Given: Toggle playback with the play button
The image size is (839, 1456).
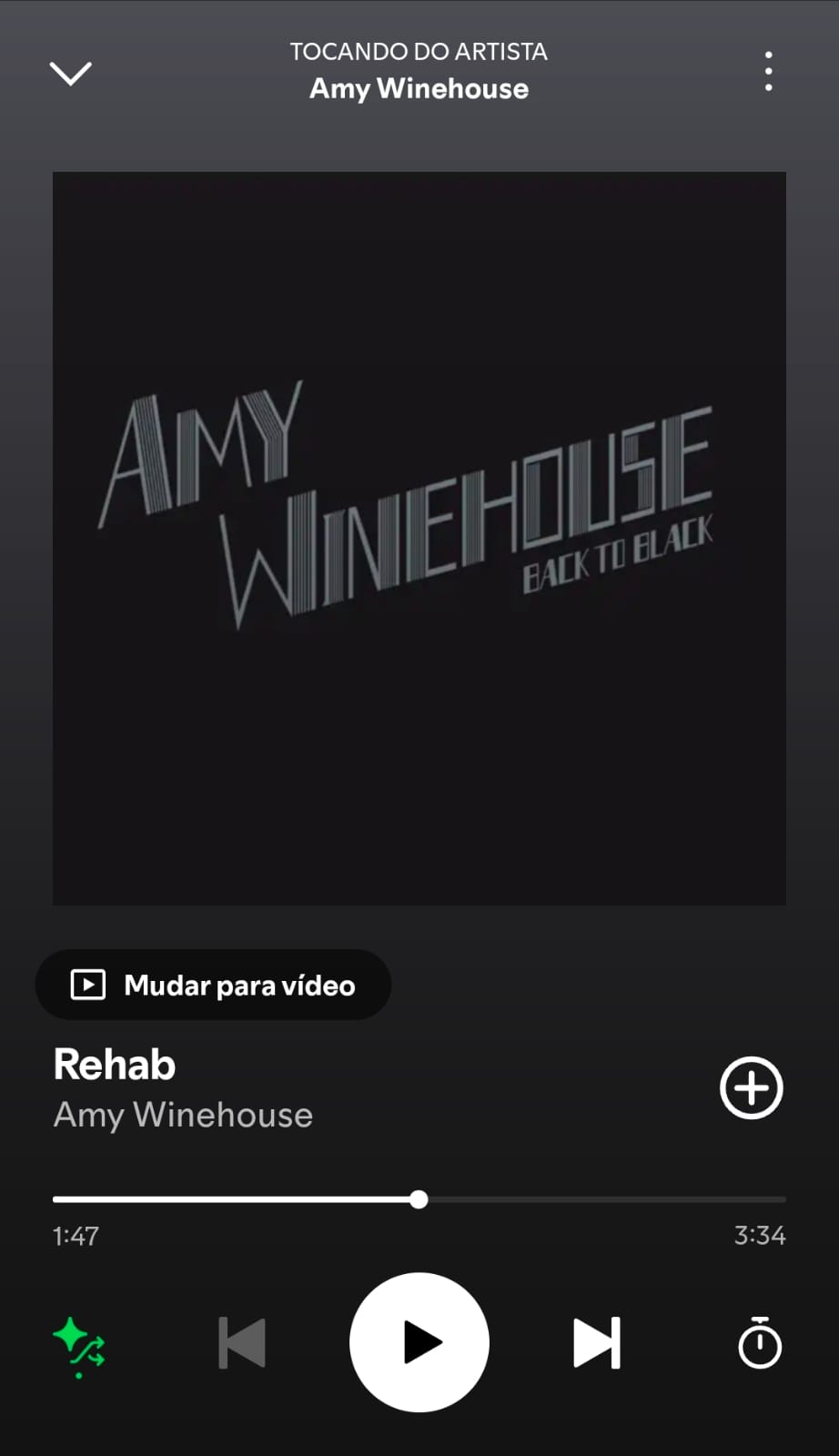Looking at the screenshot, I should pyautogui.click(x=419, y=1341).
